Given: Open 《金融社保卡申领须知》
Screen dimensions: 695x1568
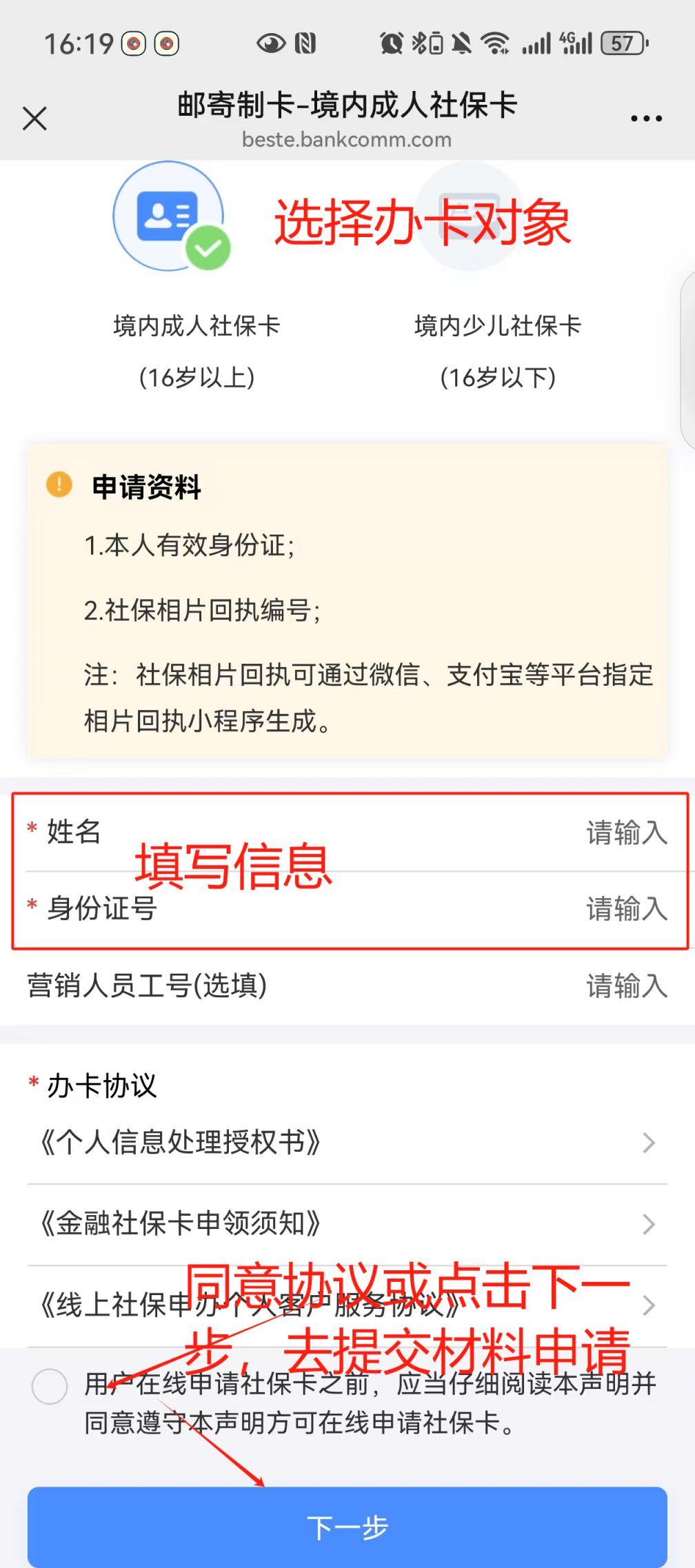Looking at the screenshot, I should click(347, 1225).
